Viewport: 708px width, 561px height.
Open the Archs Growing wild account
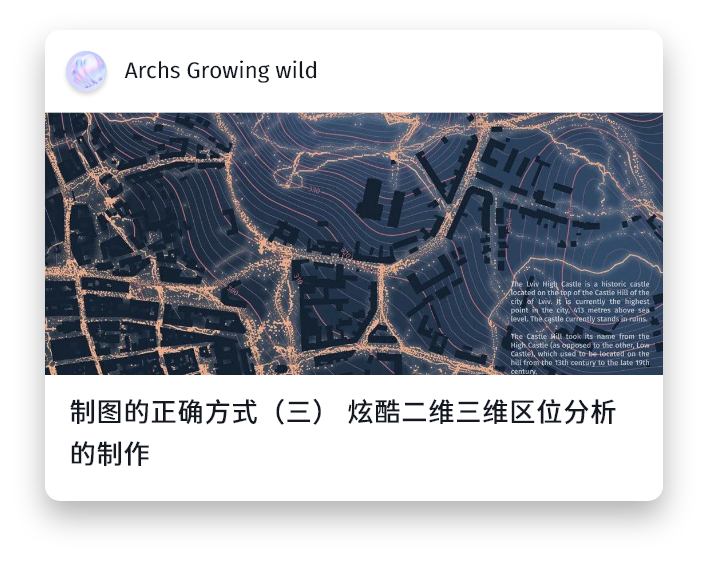tap(220, 71)
